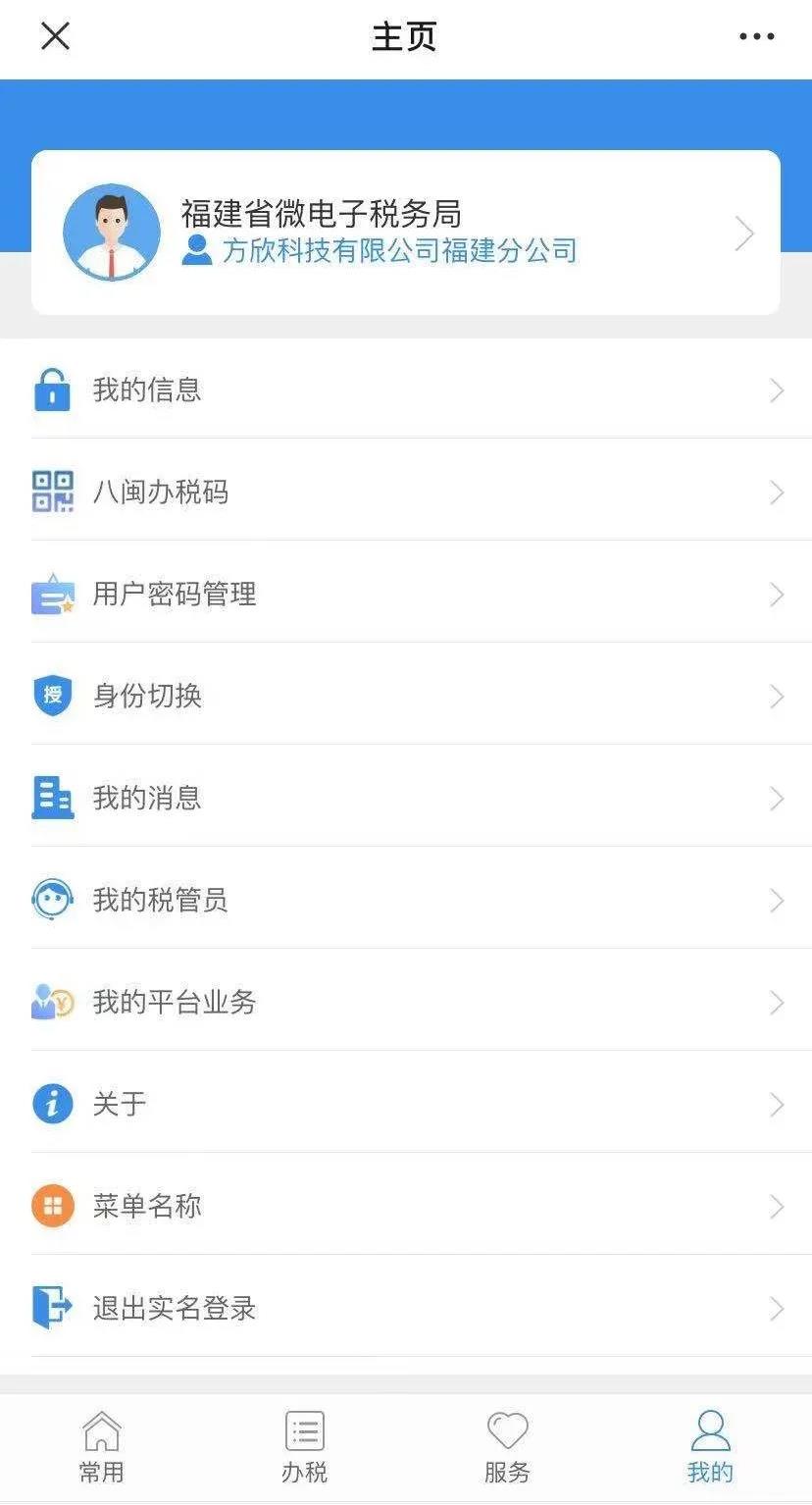Select the map pin icon for 我的平台业务
The image size is (812, 1505).
point(53,1003)
